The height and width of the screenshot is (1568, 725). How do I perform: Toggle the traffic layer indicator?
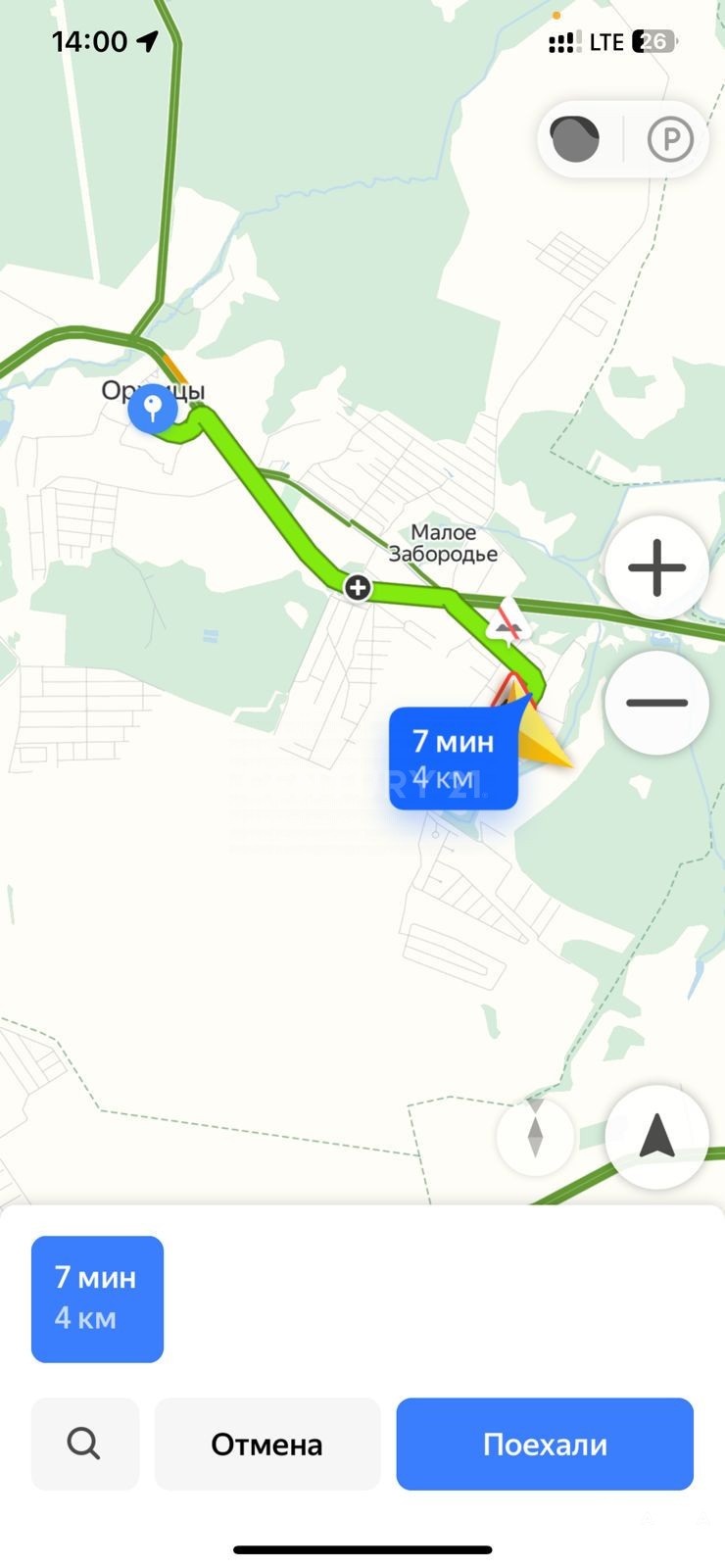click(576, 139)
